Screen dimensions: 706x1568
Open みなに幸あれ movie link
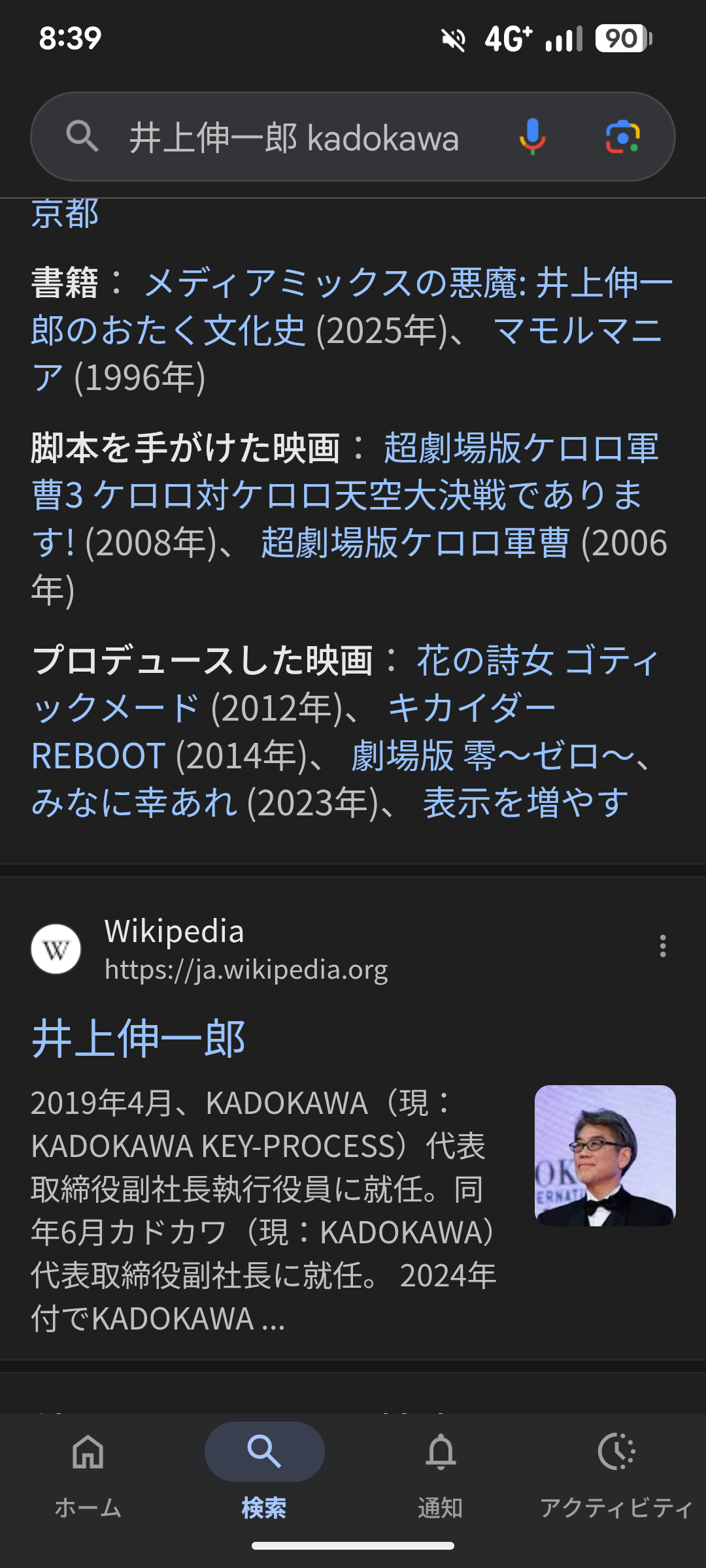coord(134,803)
